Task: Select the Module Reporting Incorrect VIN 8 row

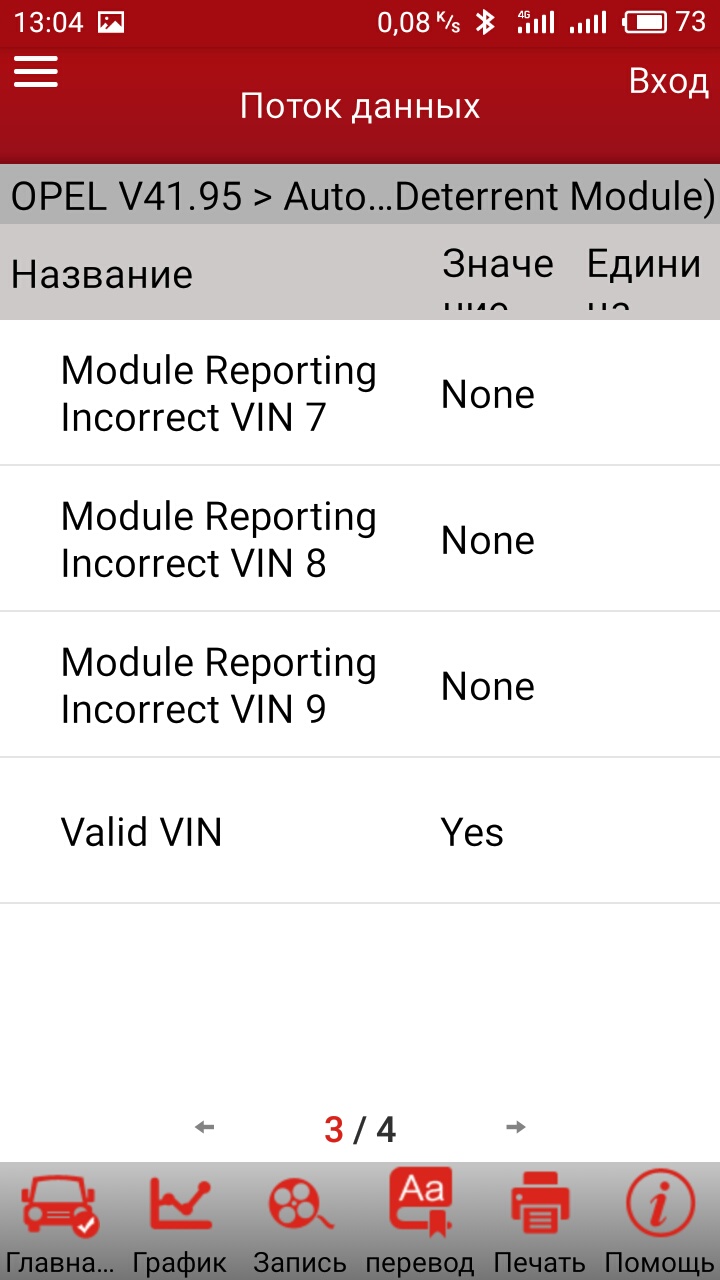Action: 360,539
